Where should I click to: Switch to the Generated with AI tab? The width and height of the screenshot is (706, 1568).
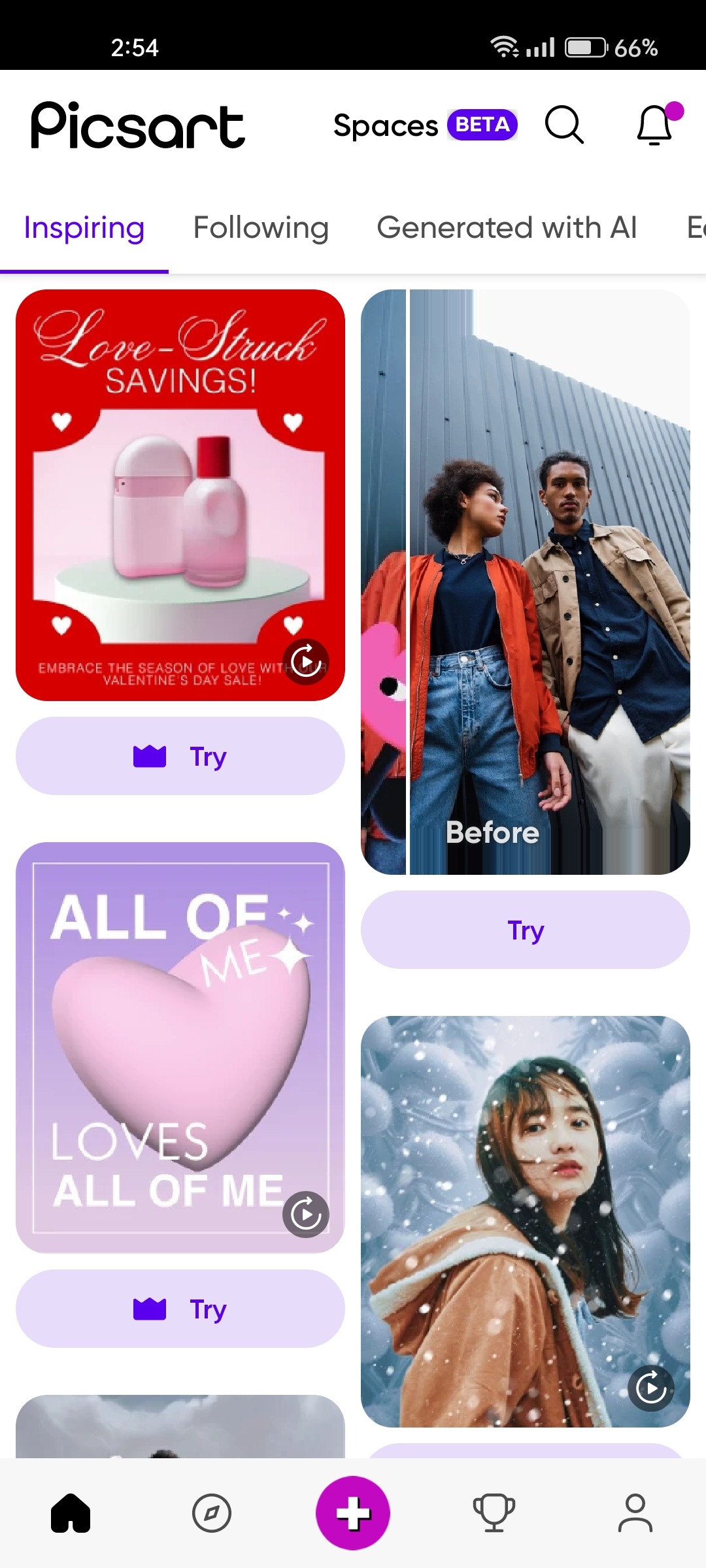coord(507,228)
